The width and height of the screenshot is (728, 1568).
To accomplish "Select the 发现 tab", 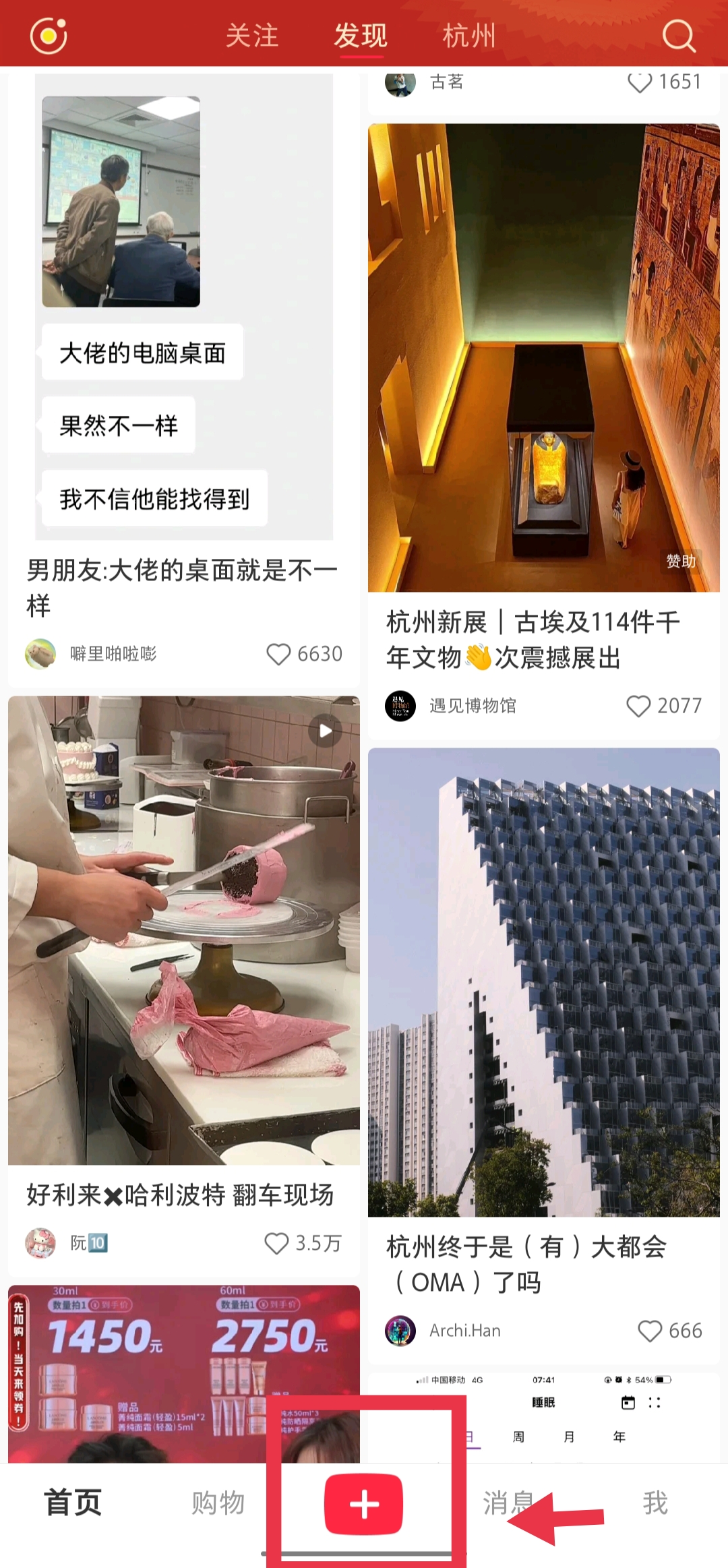I will 361,36.
